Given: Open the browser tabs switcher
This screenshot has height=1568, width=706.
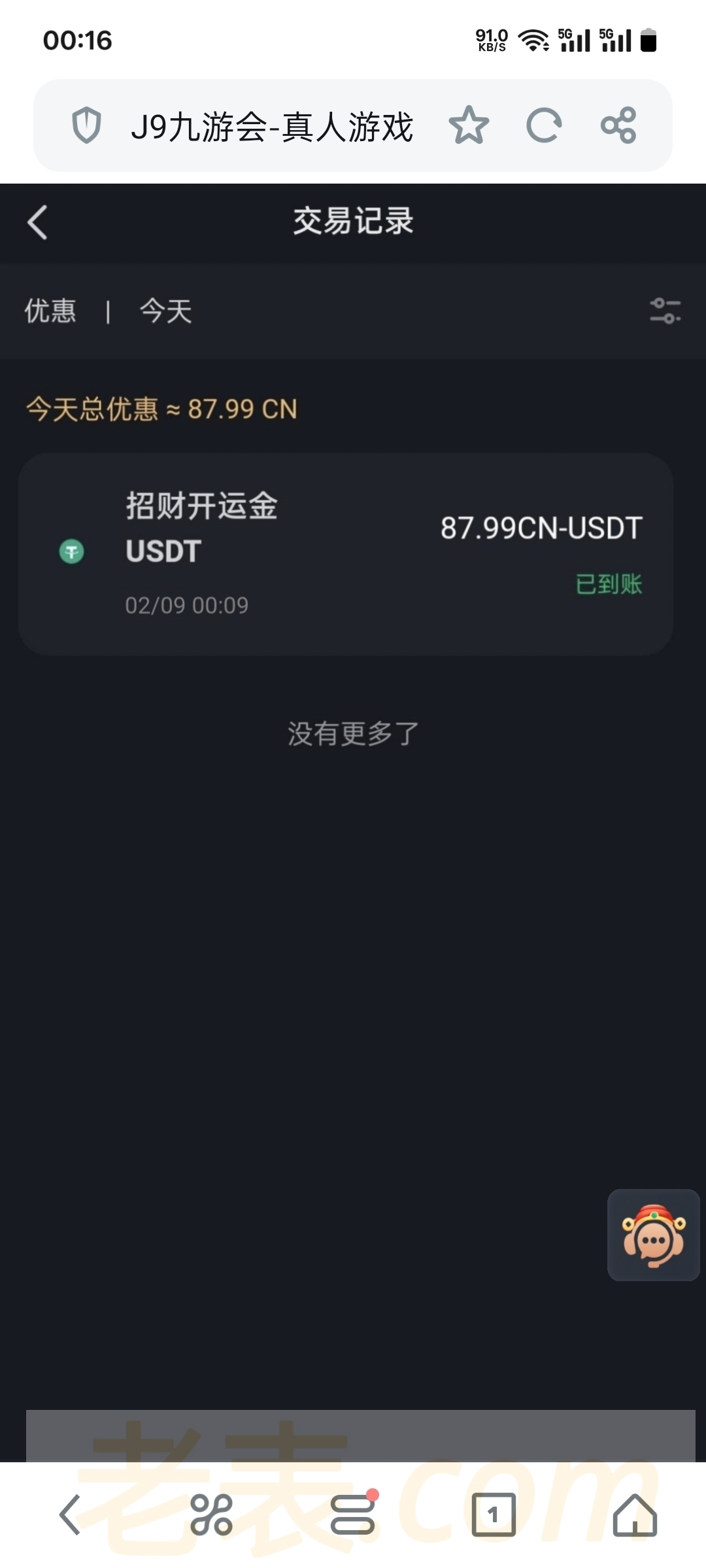Looking at the screenshot, I should pyautogui.click(x=494, y=1514).
